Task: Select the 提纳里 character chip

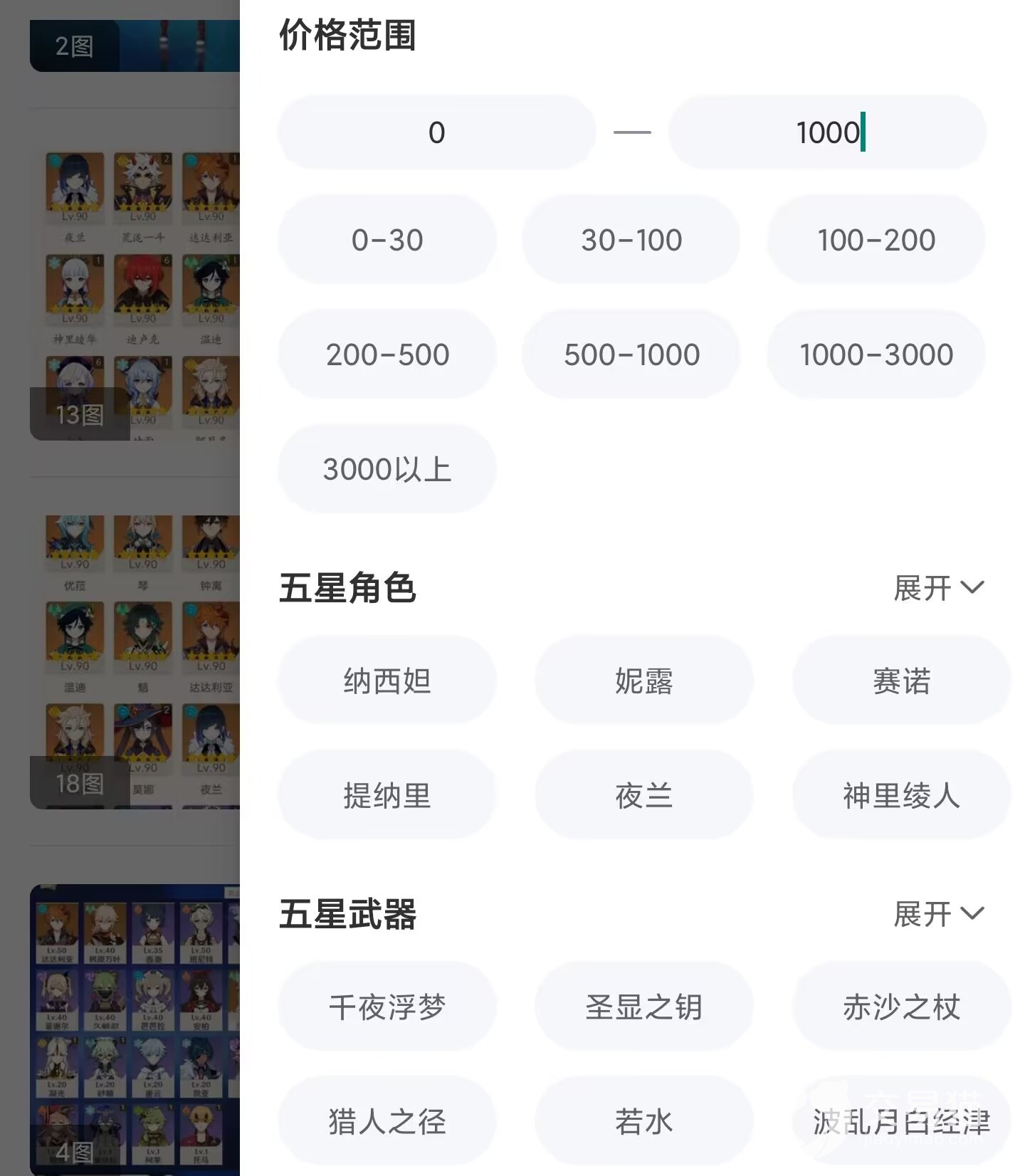Action: [x=387, y=795]
